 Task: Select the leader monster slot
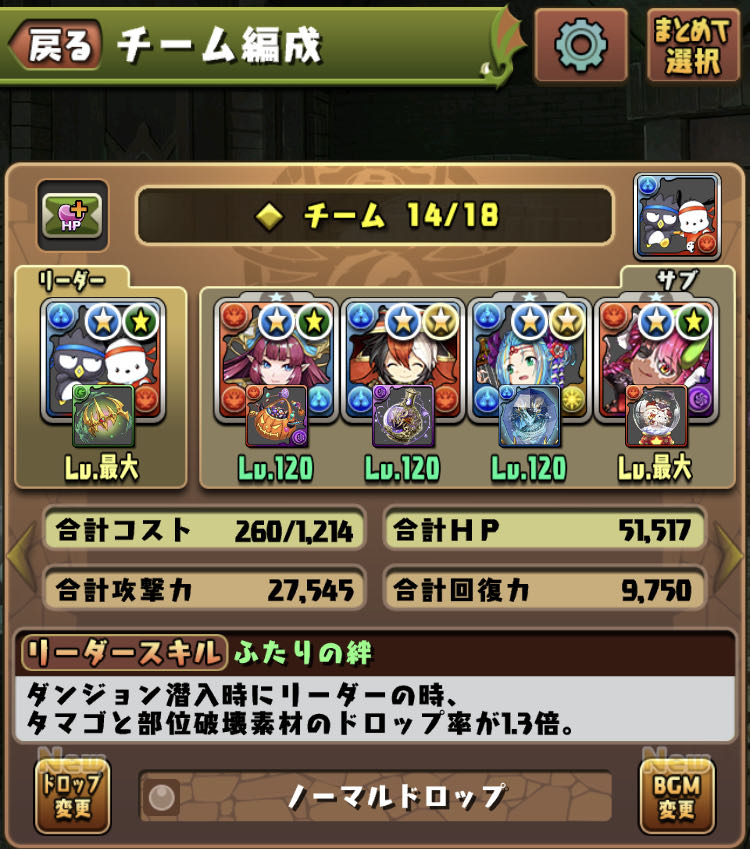pyautogui.click(x=103, y=360)
